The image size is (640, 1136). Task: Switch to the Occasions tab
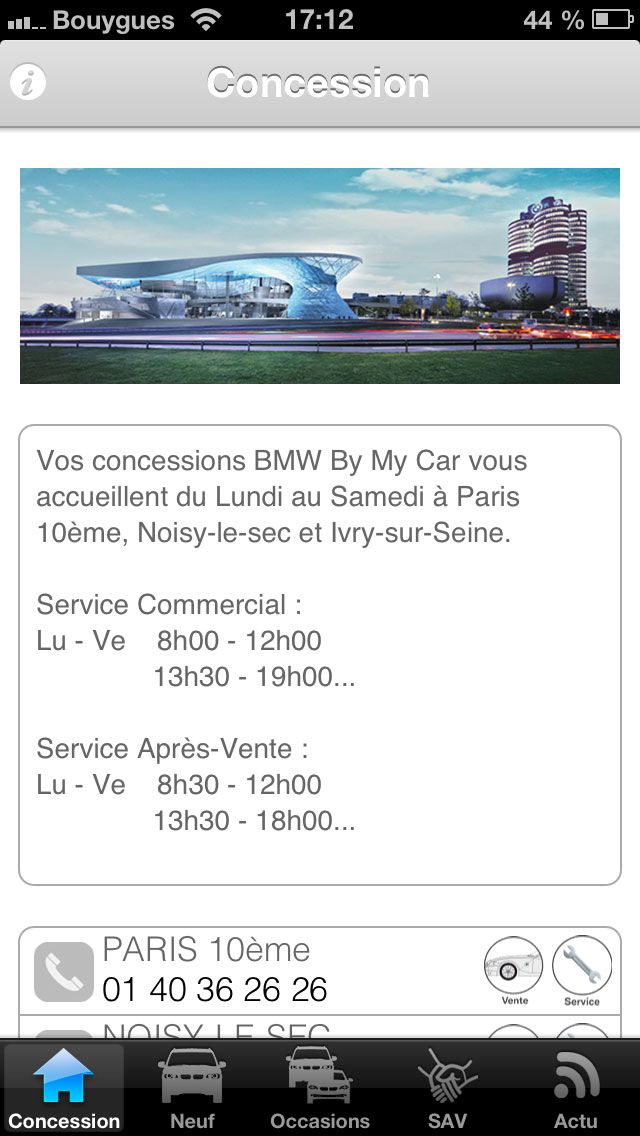320,1088
